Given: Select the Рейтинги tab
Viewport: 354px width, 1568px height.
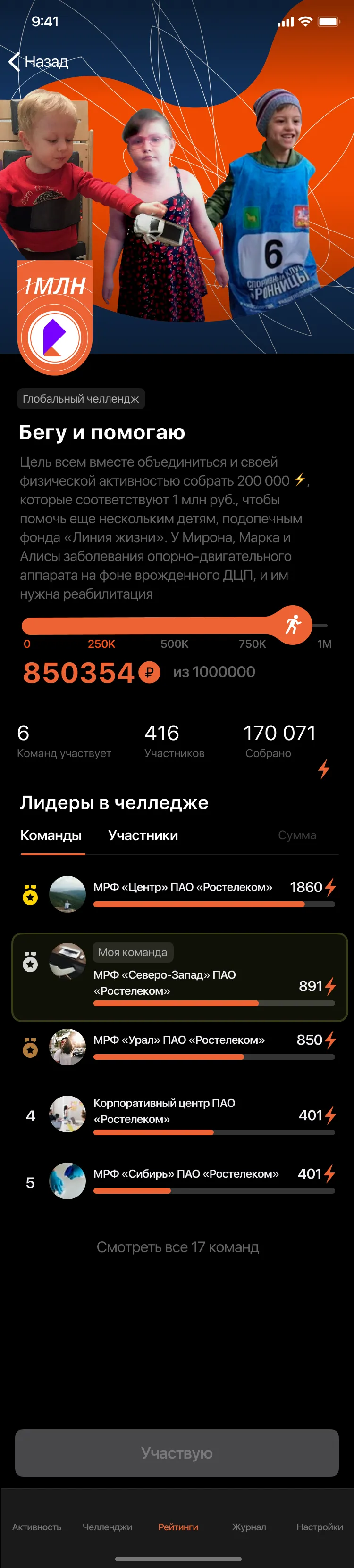Looking at the screenshot, I should (178, 1527).
